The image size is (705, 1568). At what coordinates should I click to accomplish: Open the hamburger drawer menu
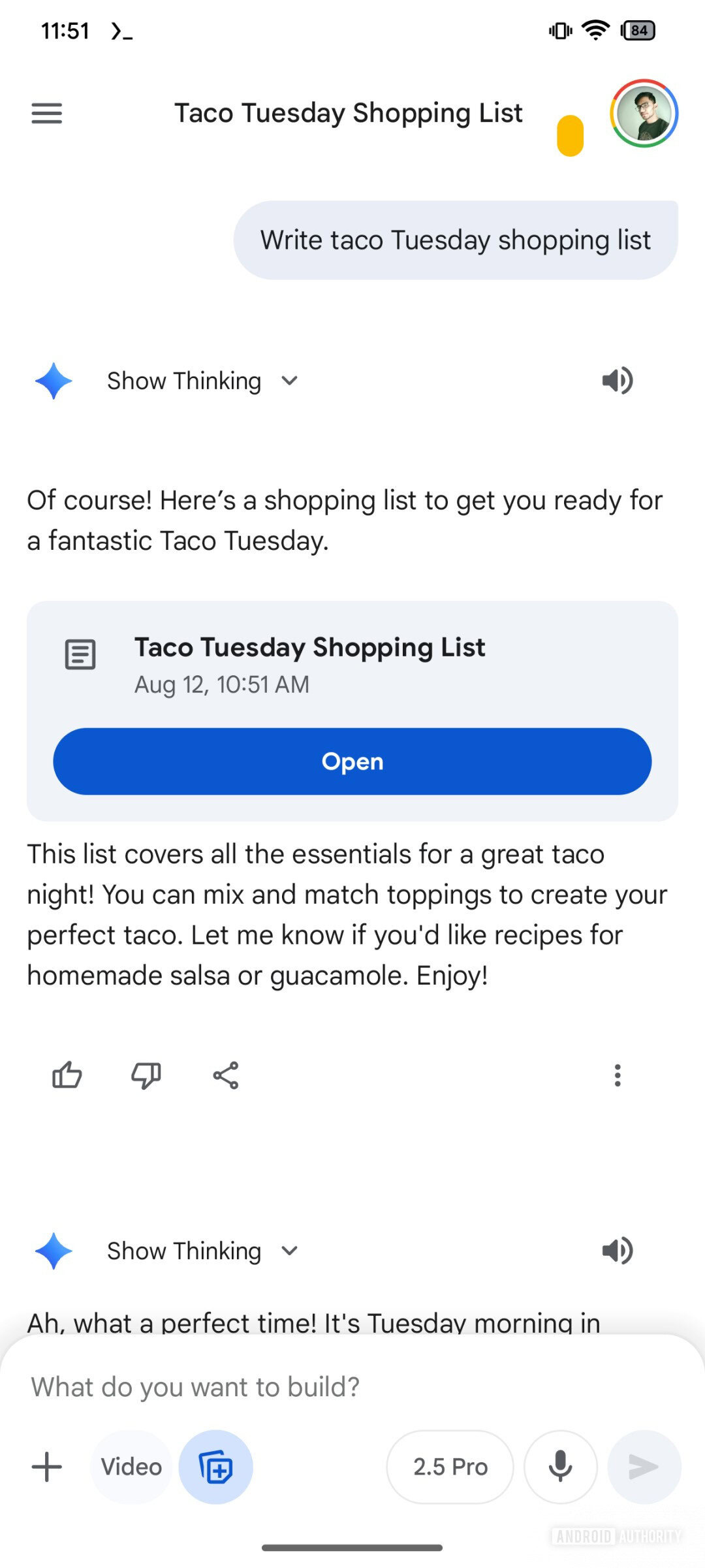point(47,114)
